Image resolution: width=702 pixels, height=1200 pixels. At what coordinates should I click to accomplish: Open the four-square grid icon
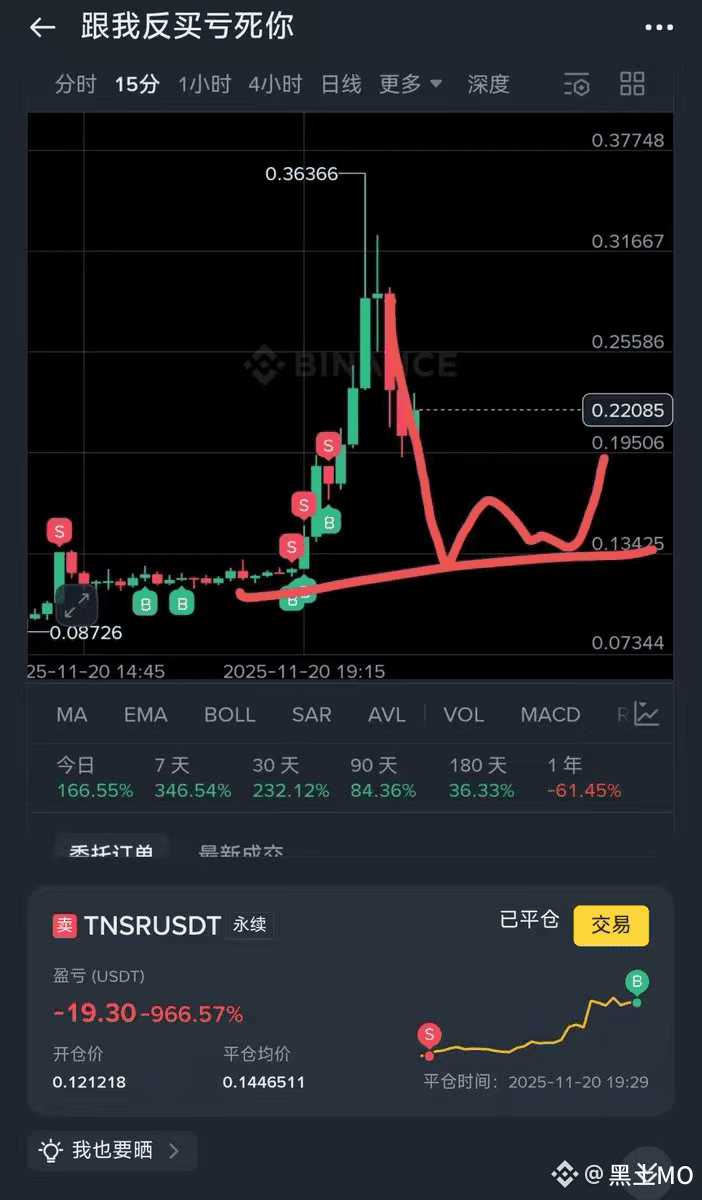(632, 84)
